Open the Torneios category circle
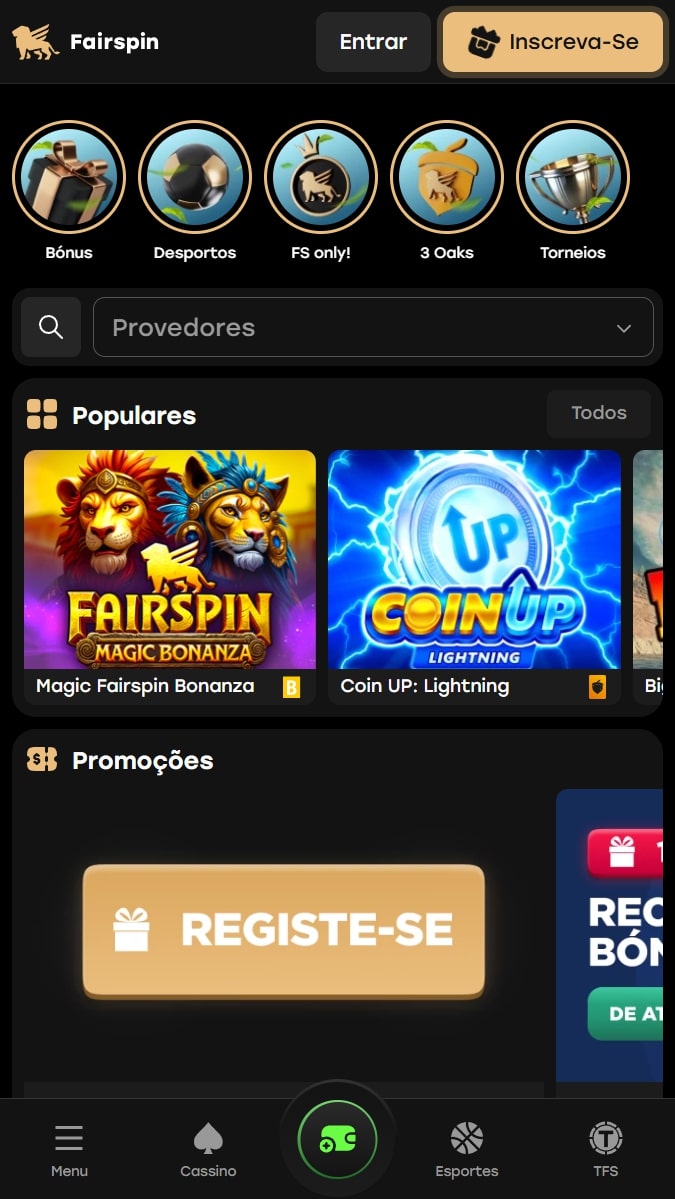675x1199 pixels. tap(573, 178)
